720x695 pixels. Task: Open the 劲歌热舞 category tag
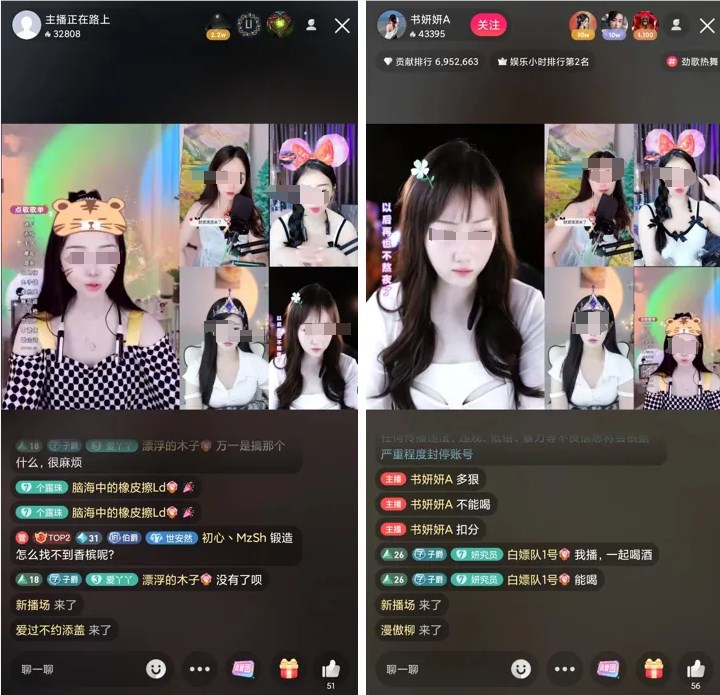[692, 62]
